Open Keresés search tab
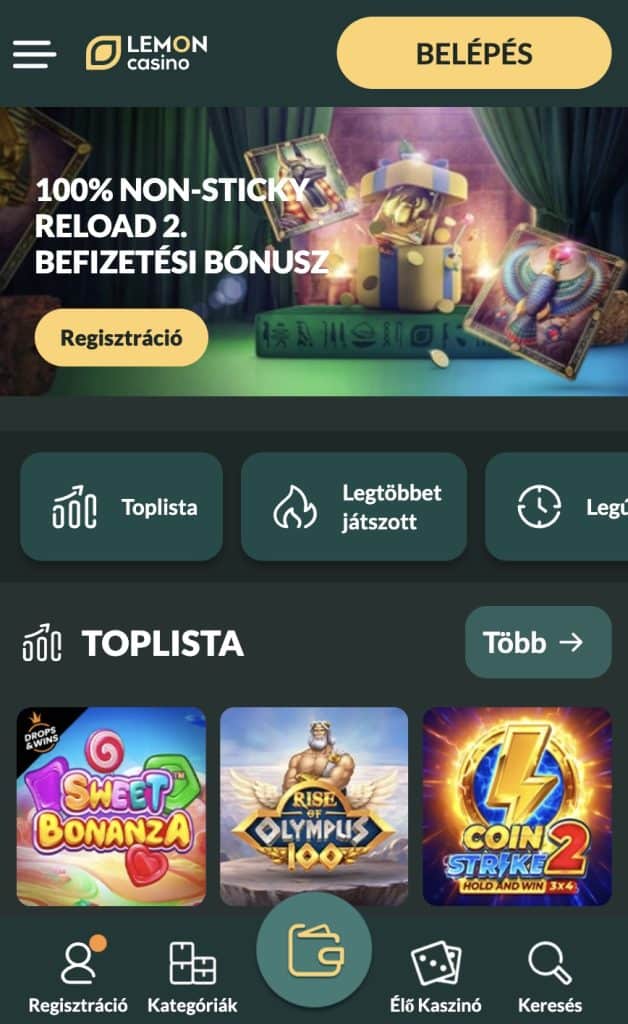 point(550,977)
